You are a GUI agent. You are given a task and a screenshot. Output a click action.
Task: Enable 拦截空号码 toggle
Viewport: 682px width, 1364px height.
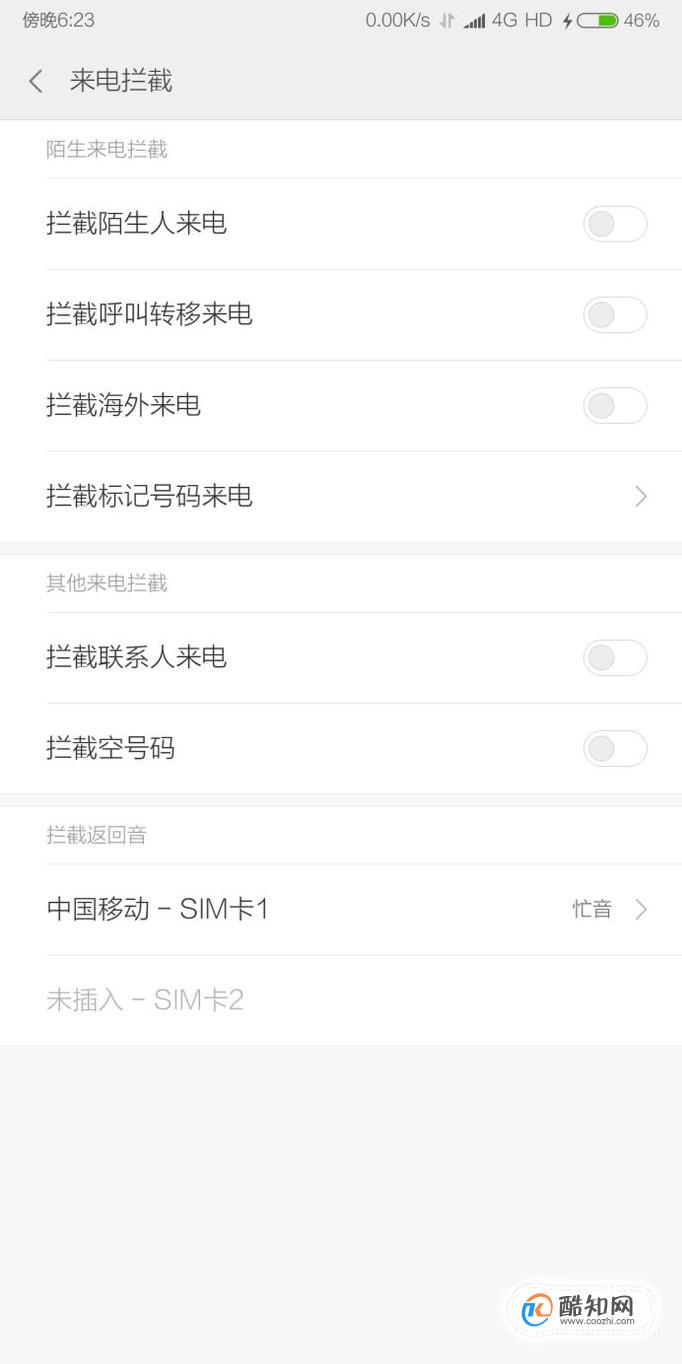[x=615, y=749]
